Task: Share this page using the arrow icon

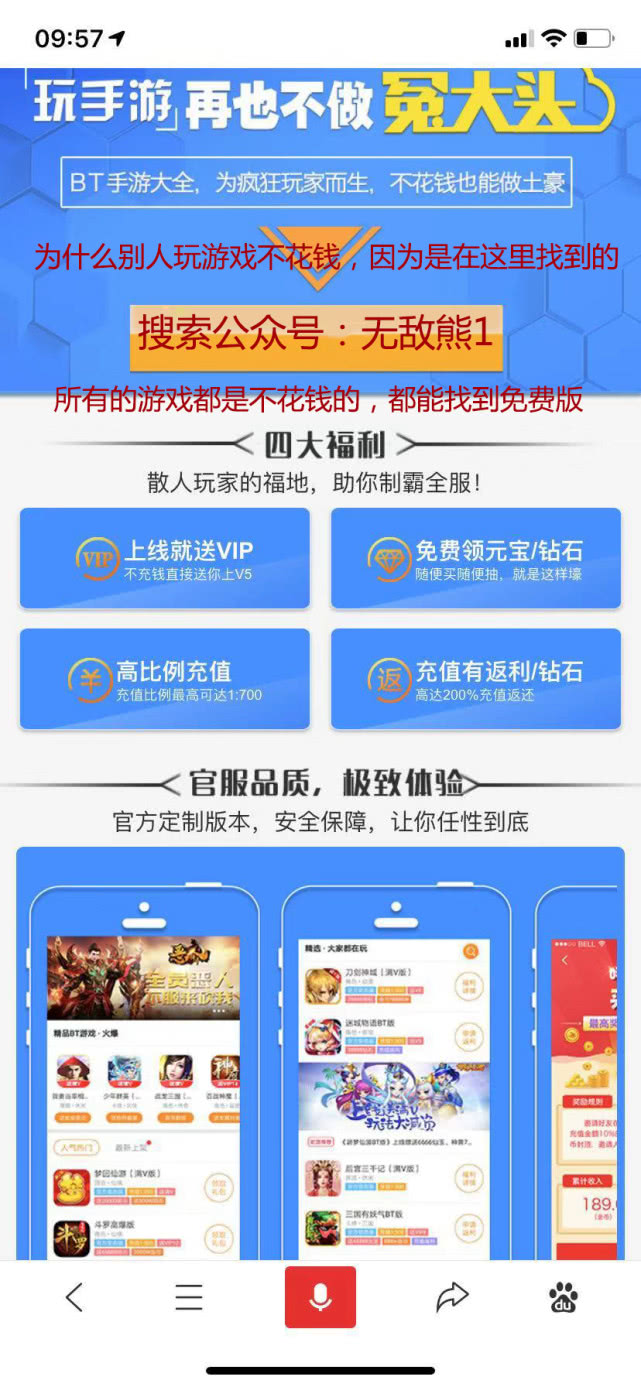Action: 452,1297
